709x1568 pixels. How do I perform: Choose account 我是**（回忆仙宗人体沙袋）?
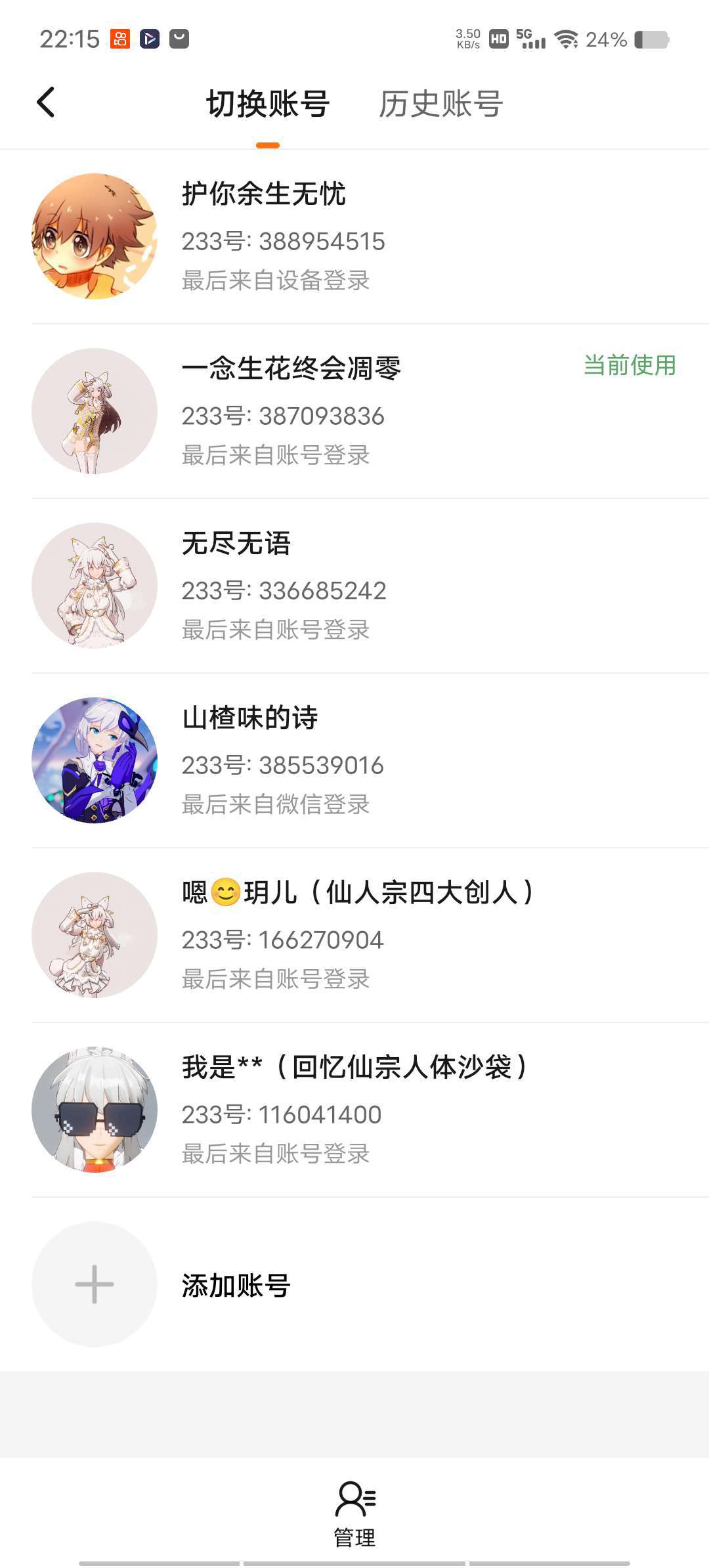[354, 1110]
